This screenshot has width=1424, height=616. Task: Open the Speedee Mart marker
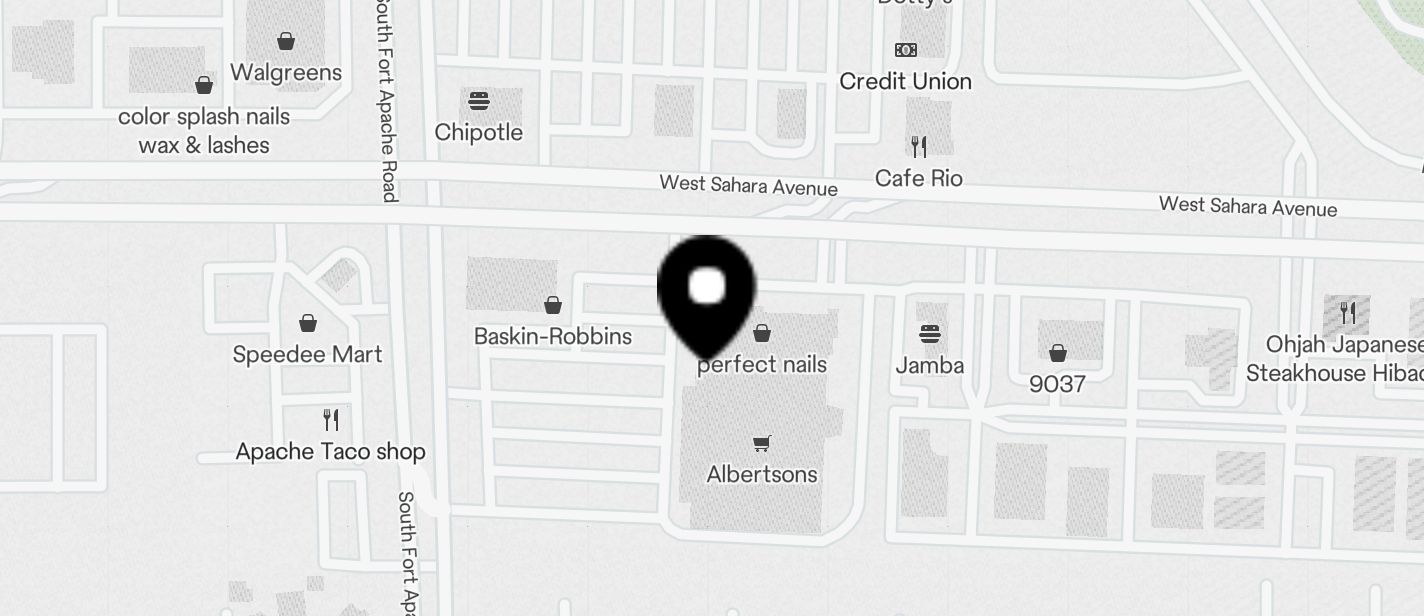pos(308,323)
